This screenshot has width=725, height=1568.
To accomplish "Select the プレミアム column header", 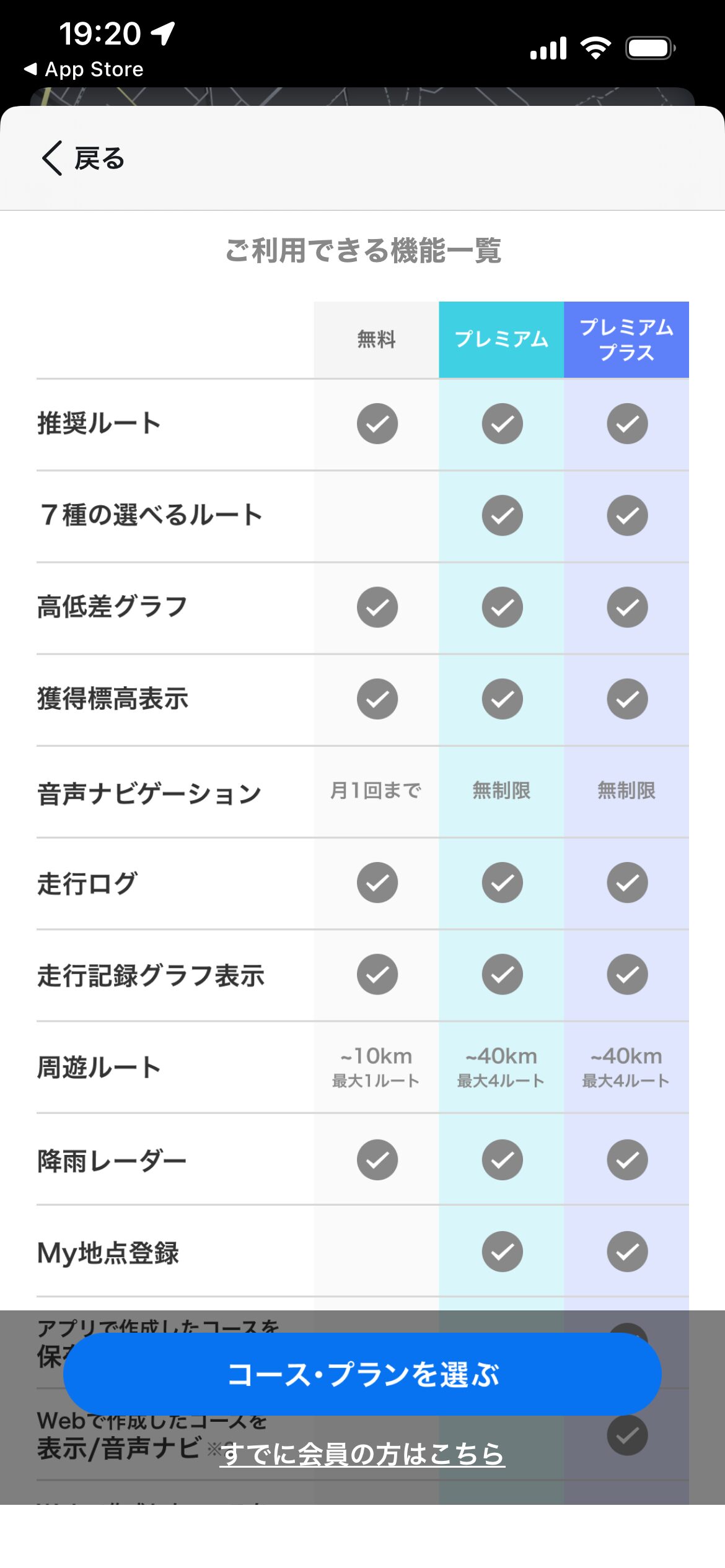I will click(501, 339).
